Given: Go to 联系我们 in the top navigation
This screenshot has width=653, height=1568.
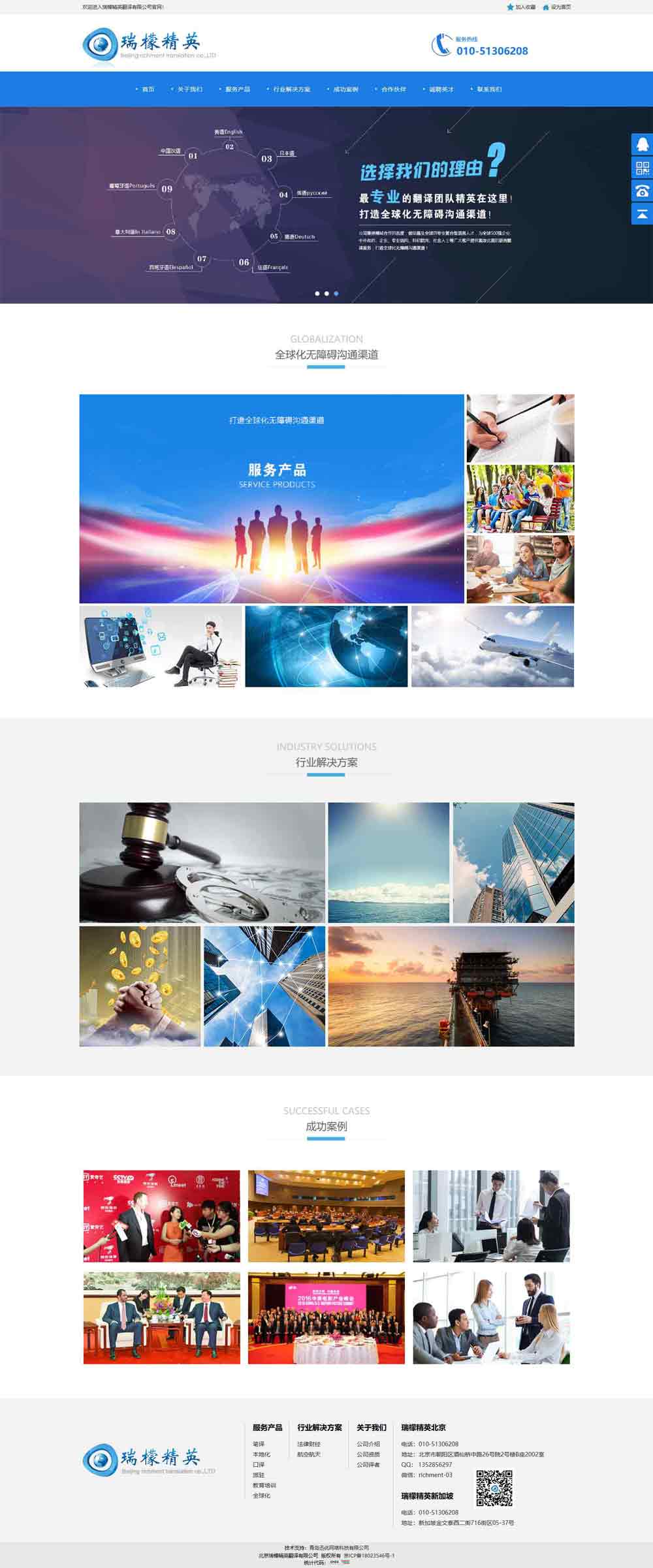Looking at the screenshot, I should pyautogui.click(x=489, y=89).
